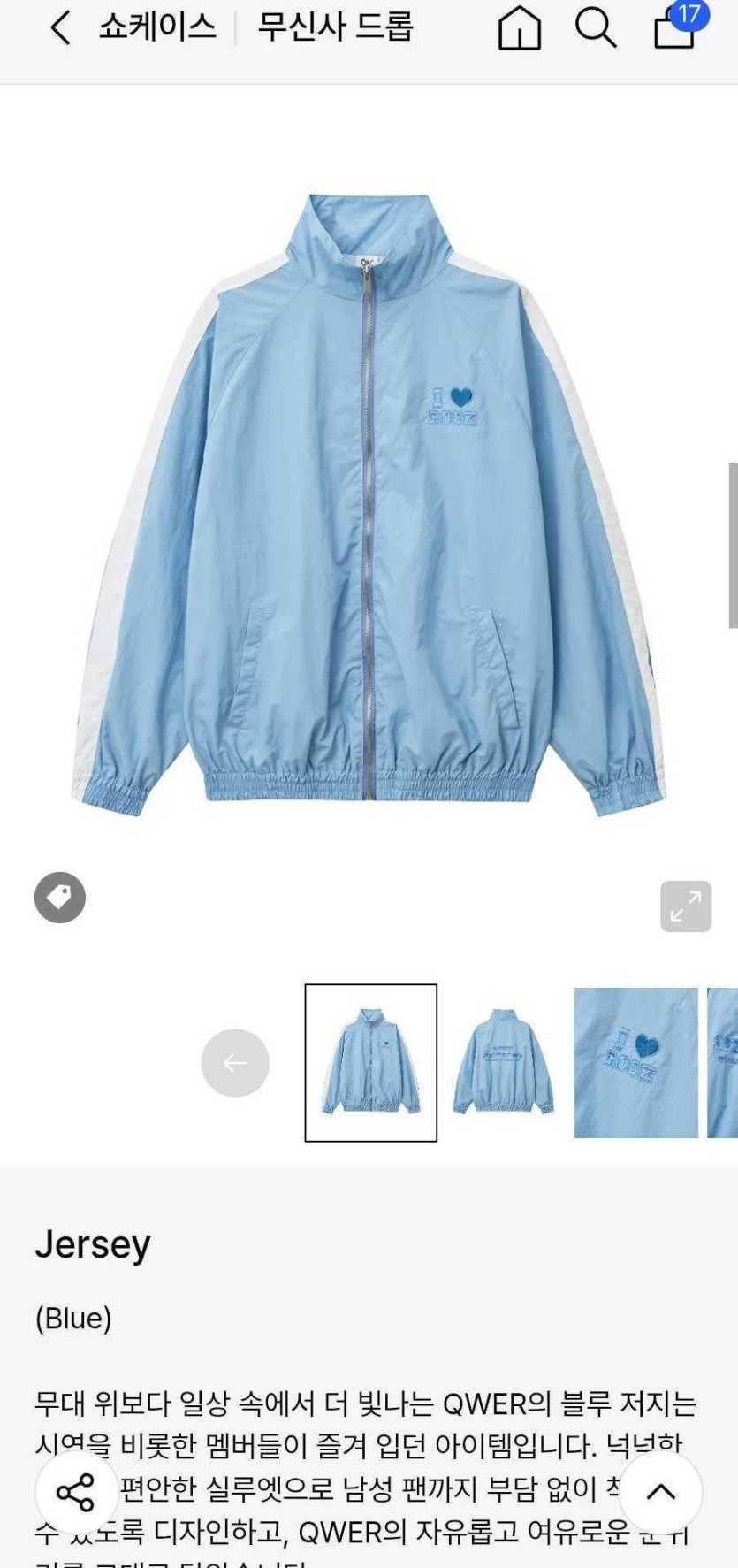Open the shopping bag with 17 items
The height and width of the screenshot is (1568, 738).
(x=675, y=27)
